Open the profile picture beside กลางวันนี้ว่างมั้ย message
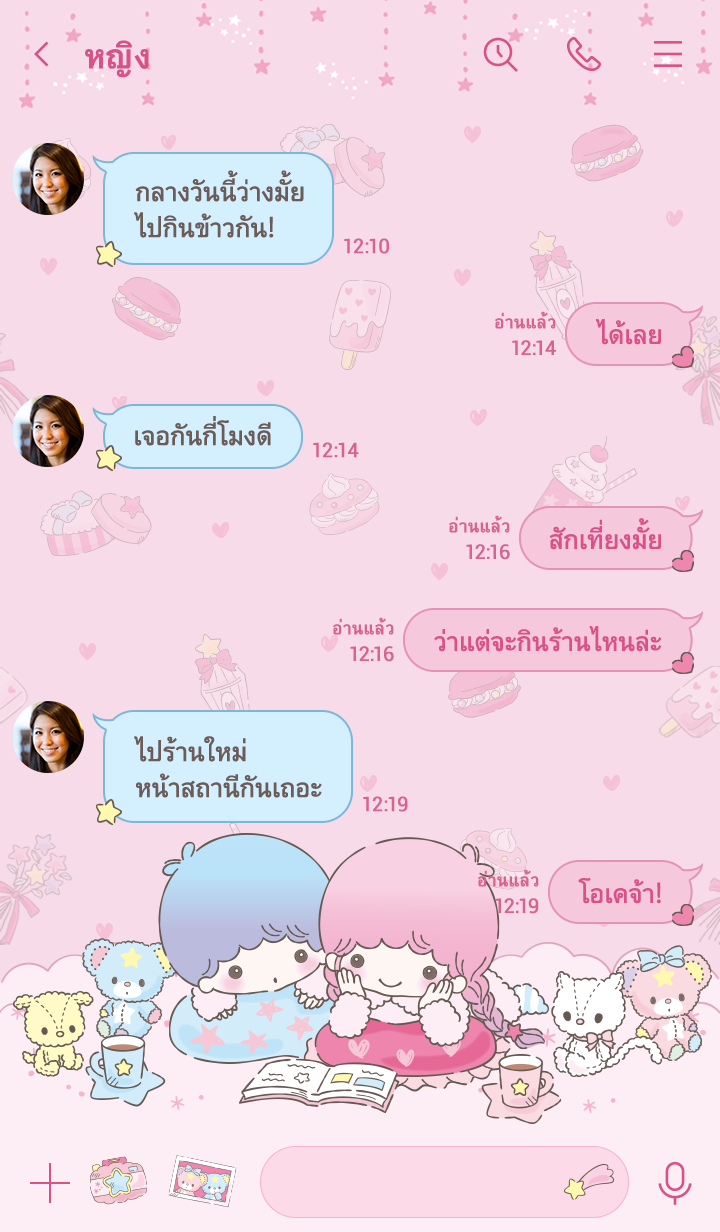Image resolution: width=720 pixels, height=1232 pixels. click(x=48, y=179)
